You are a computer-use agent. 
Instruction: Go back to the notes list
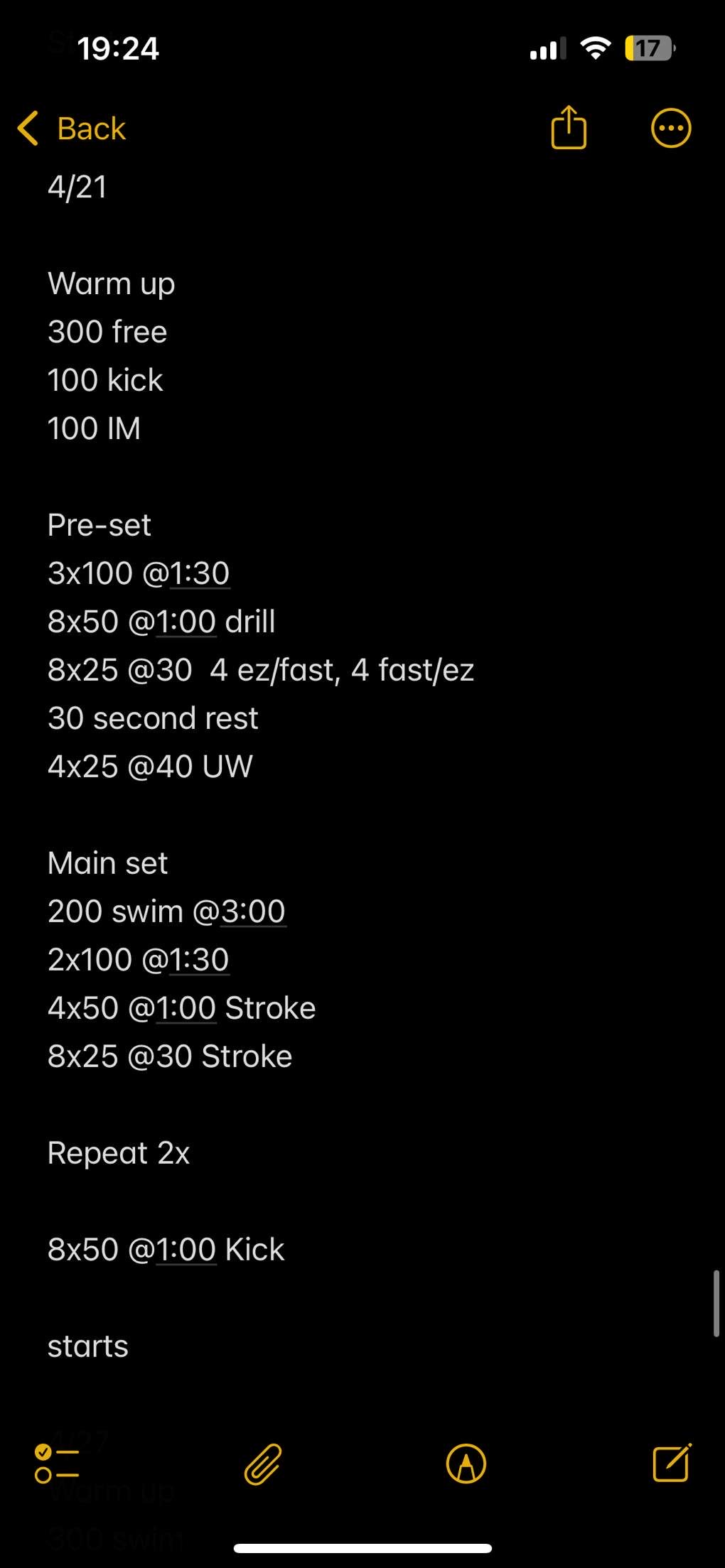(x=72, y=129)
